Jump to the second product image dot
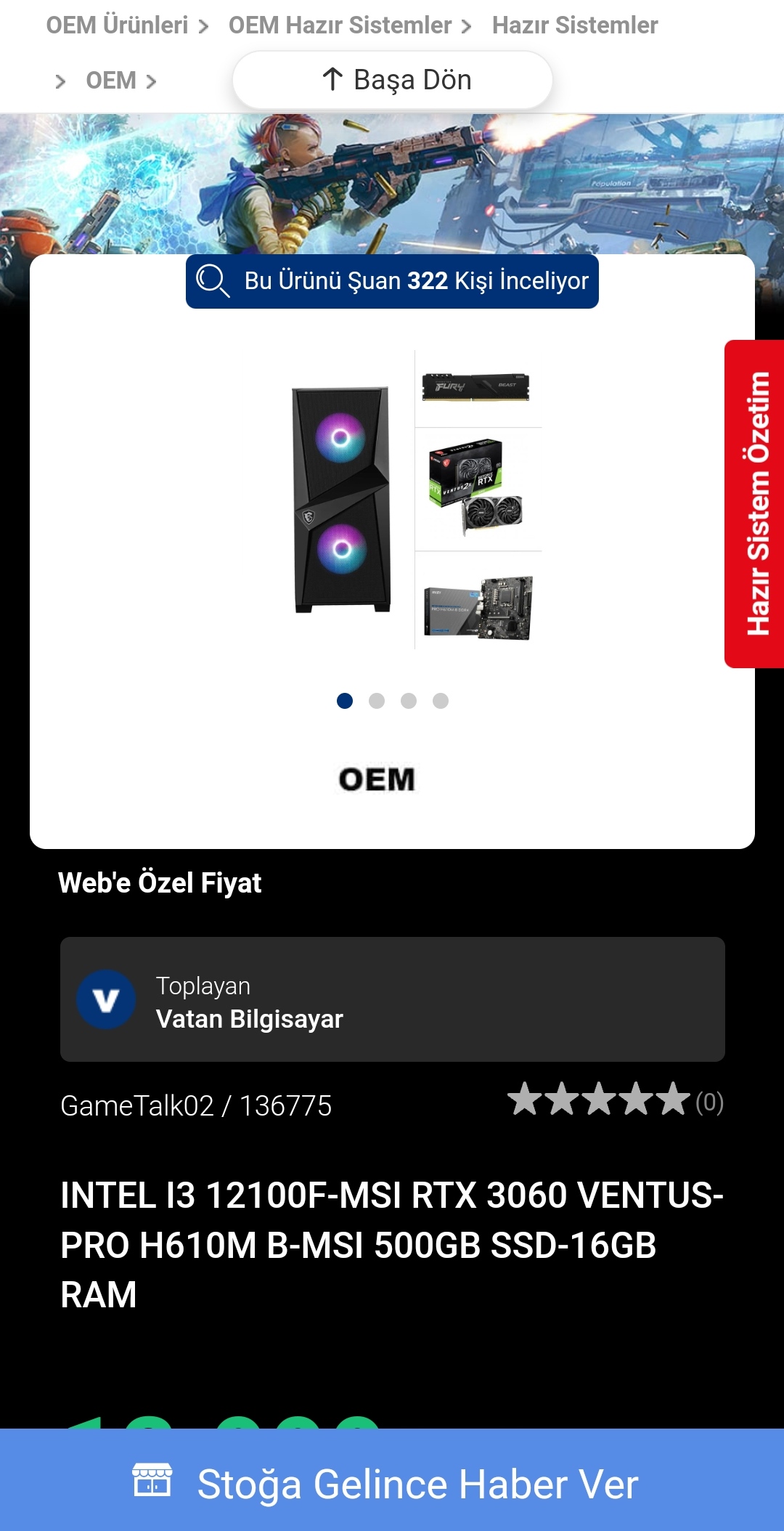This screenshot has height=1531, width=784. [377, 701]
